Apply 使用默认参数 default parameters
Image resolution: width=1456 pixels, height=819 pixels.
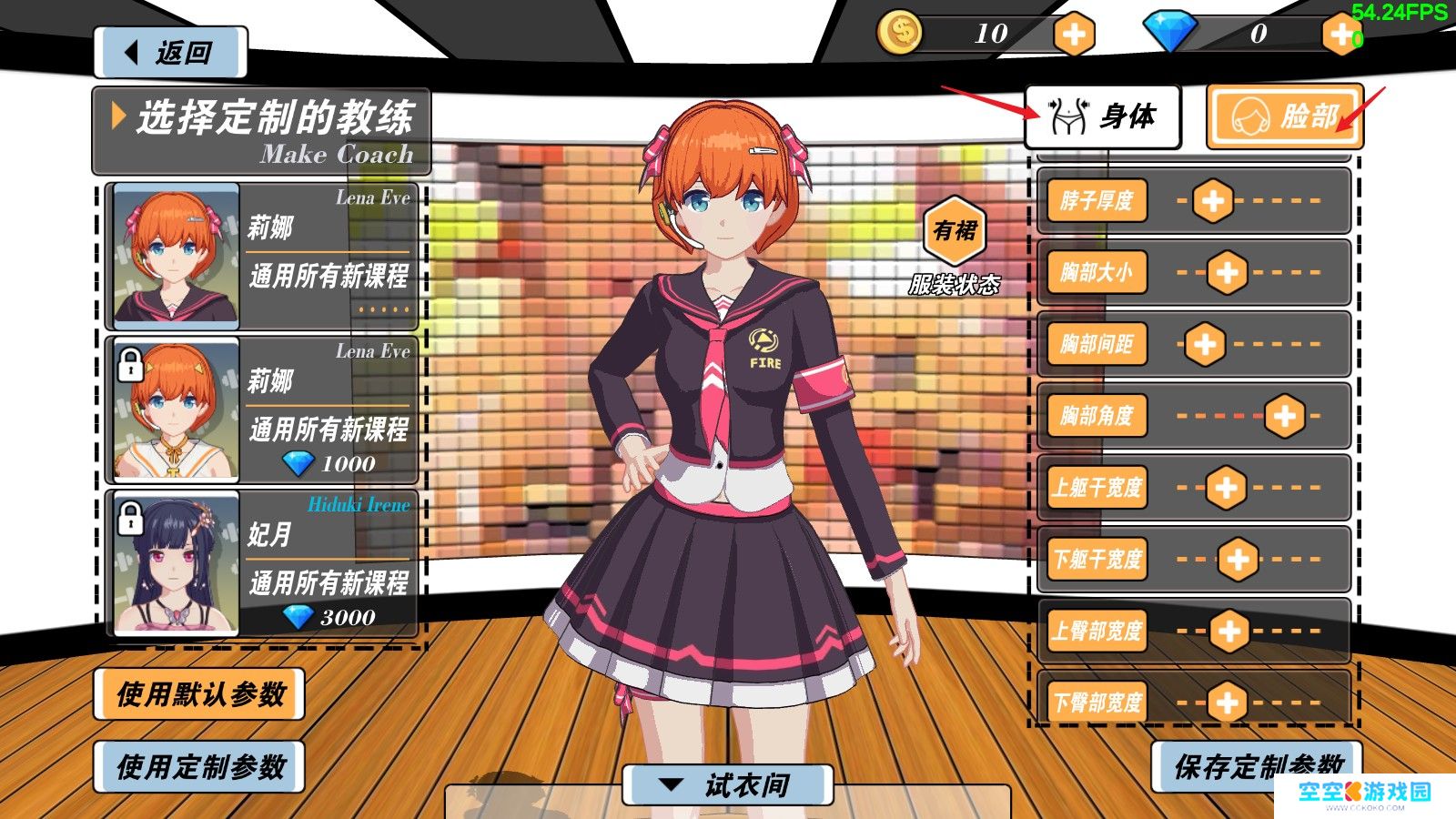coord(199,694)
